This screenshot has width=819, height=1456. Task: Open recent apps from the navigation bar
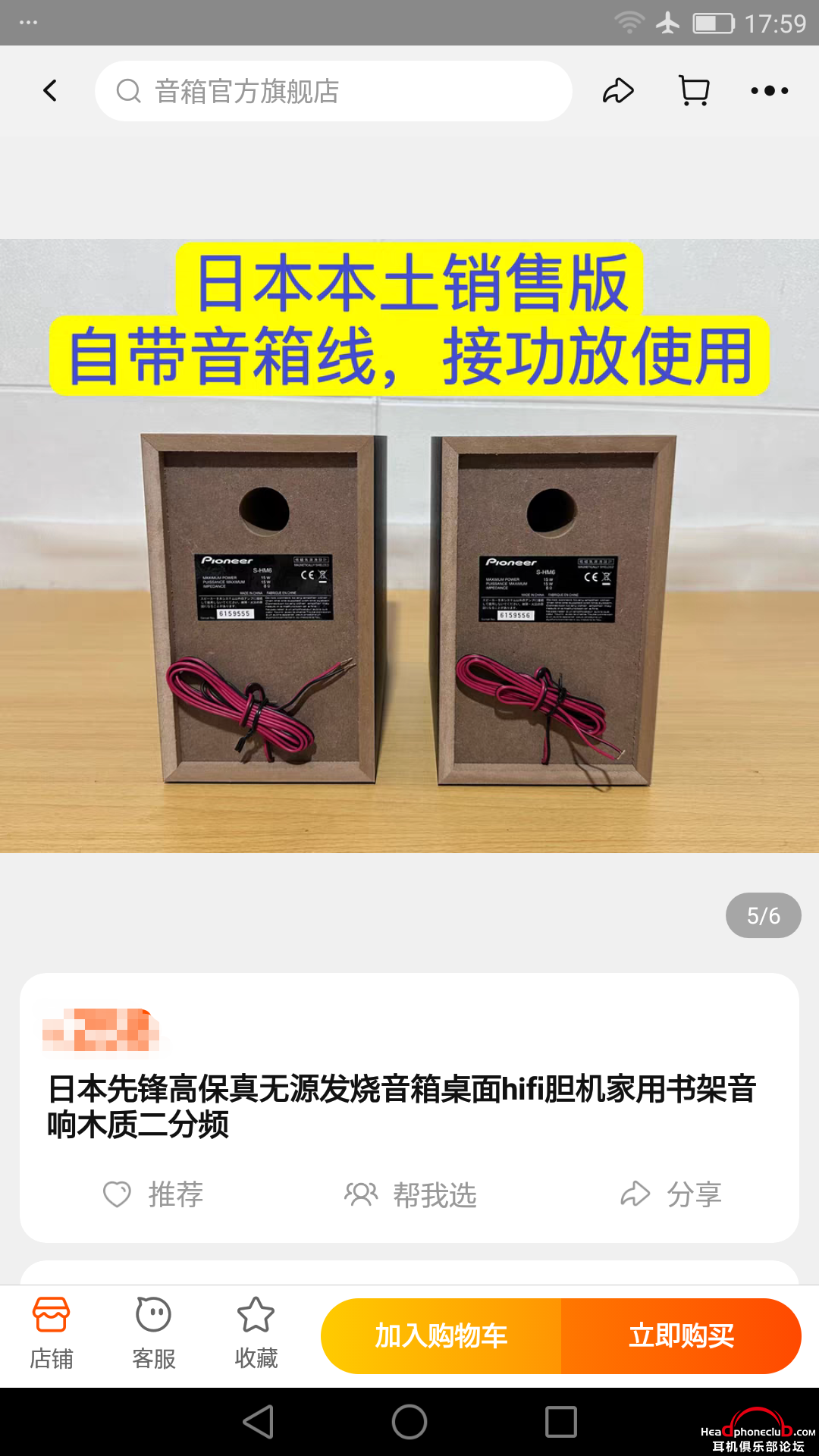pos(561,1422)
